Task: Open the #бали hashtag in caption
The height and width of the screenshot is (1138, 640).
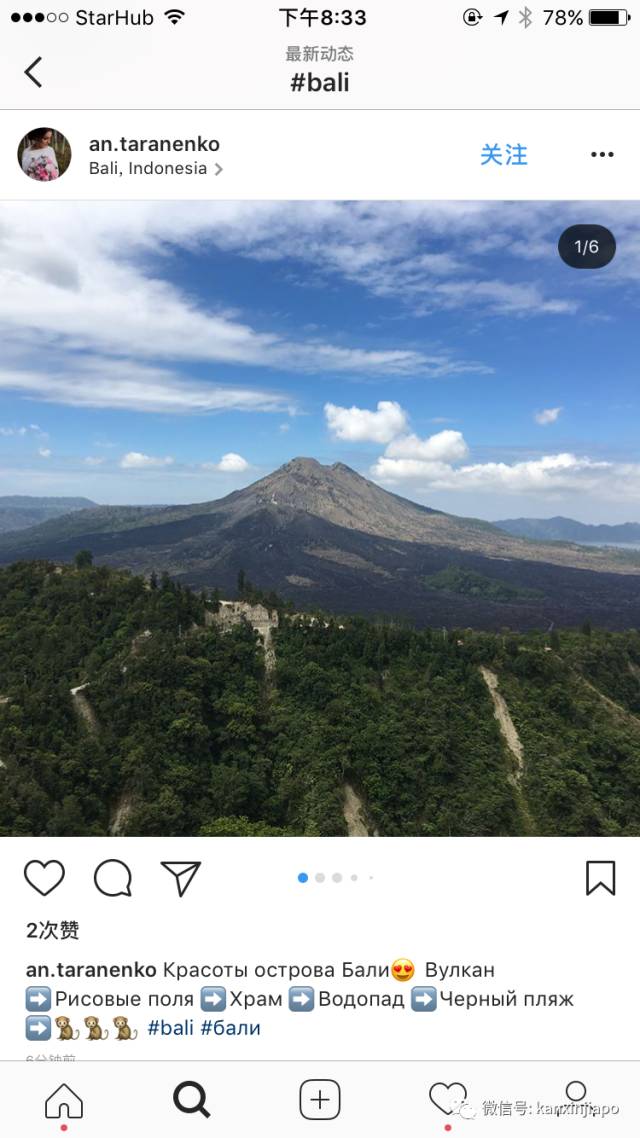Action: pos(230,1027)
